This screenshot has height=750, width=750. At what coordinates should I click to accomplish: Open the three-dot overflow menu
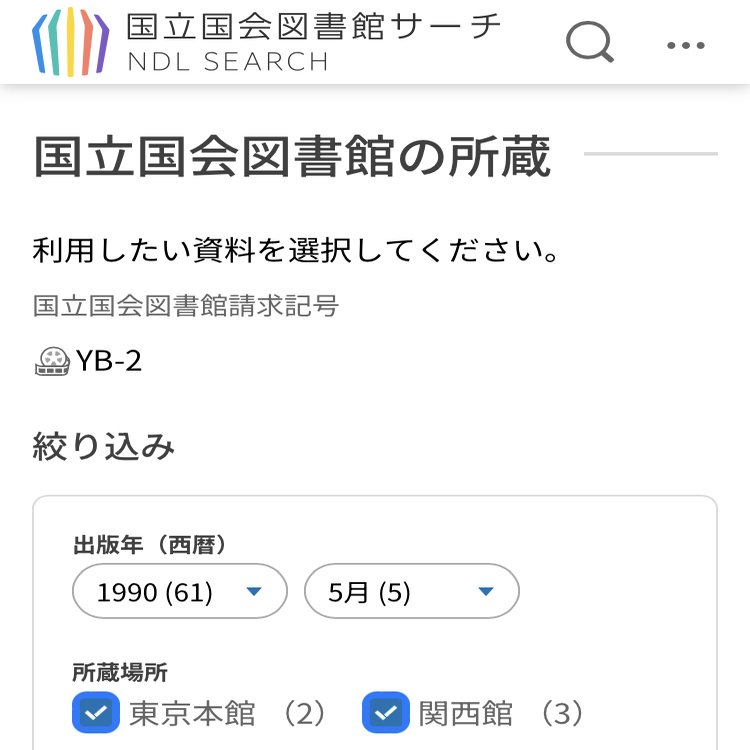(685, 45)
